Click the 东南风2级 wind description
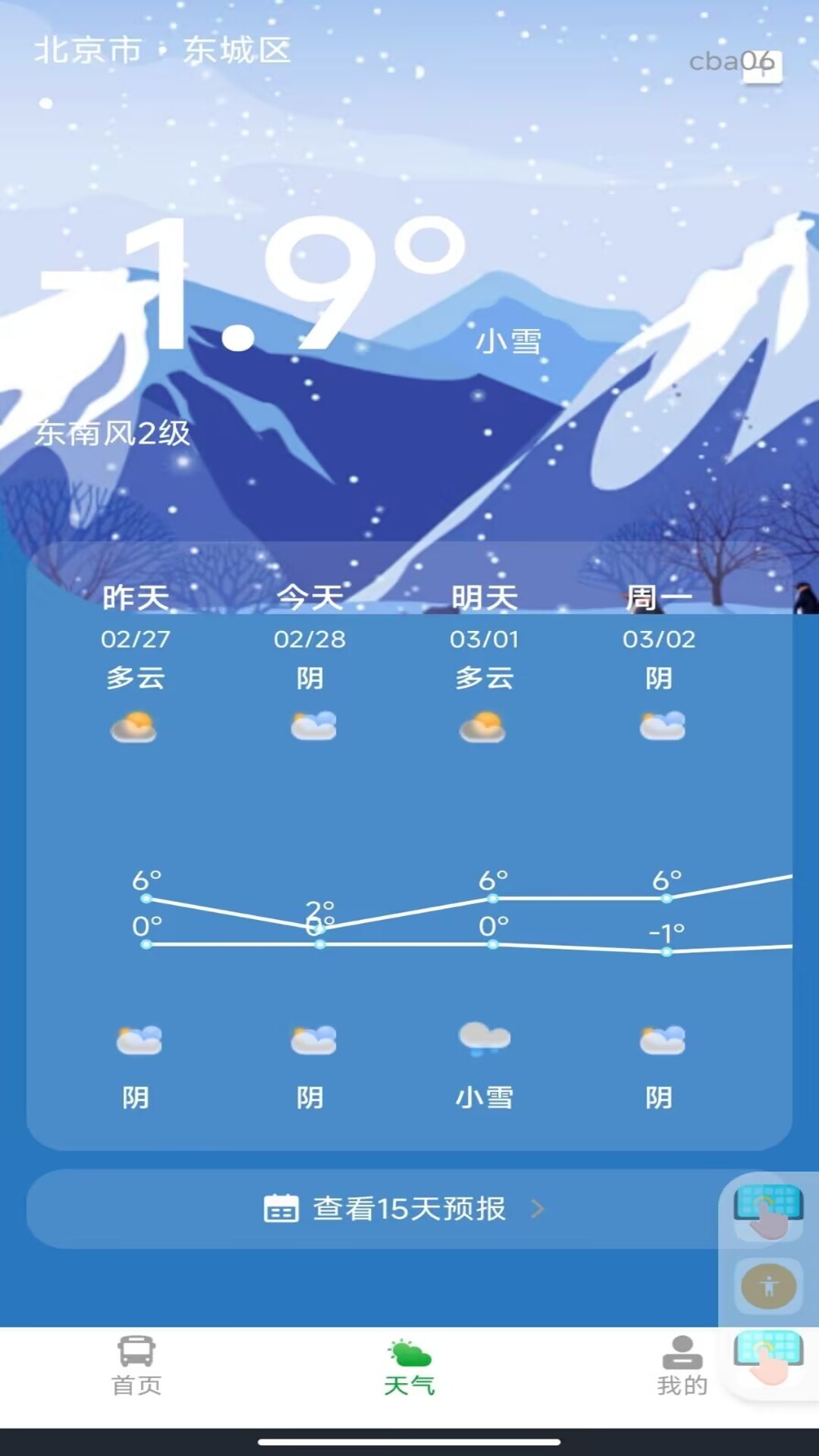Screen dimensions: 819x1456 pos(112,432)
